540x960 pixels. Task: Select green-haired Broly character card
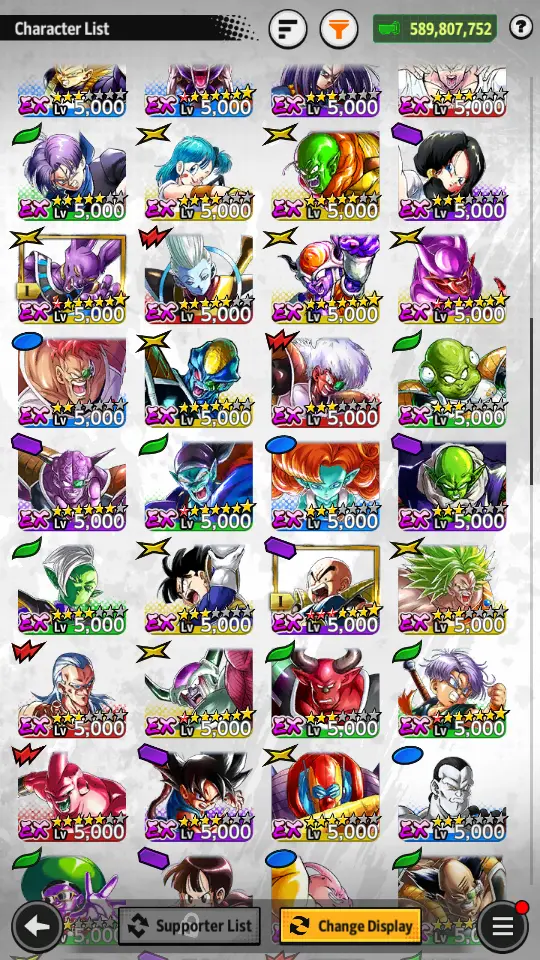pos(452,589)
